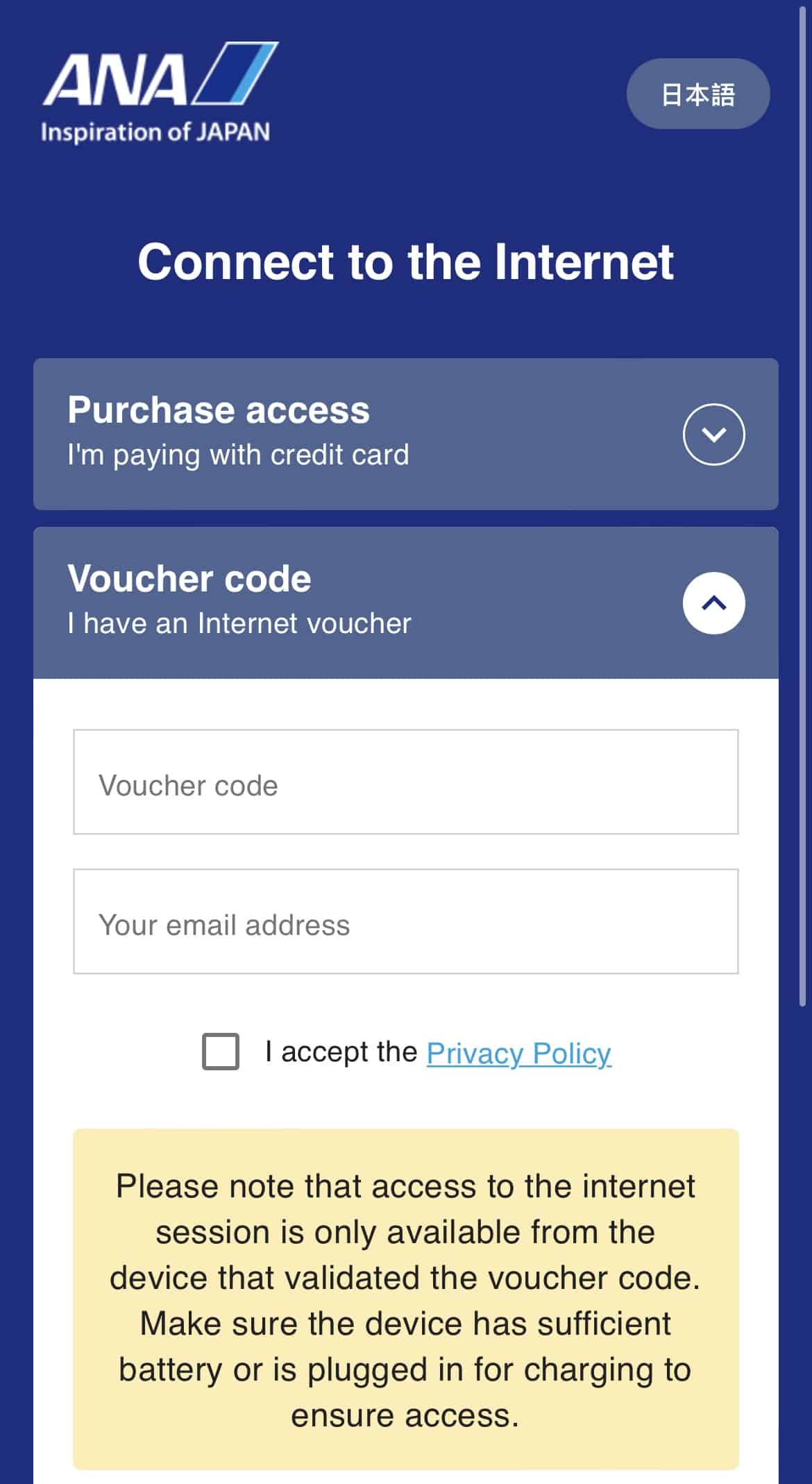Expand the Purchase access section

click(713, 434)
